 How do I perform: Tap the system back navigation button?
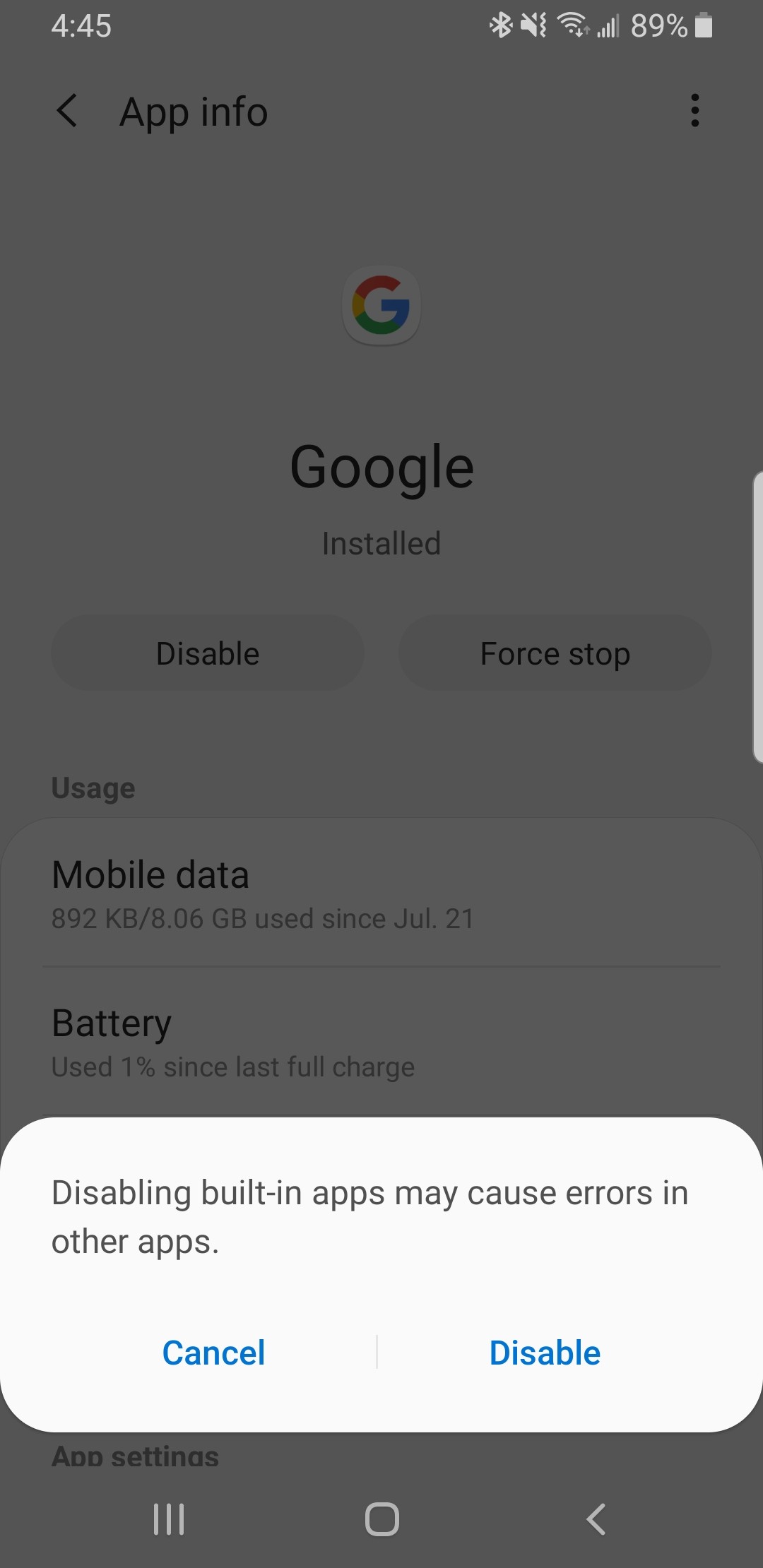click(x=596, y=1519)
